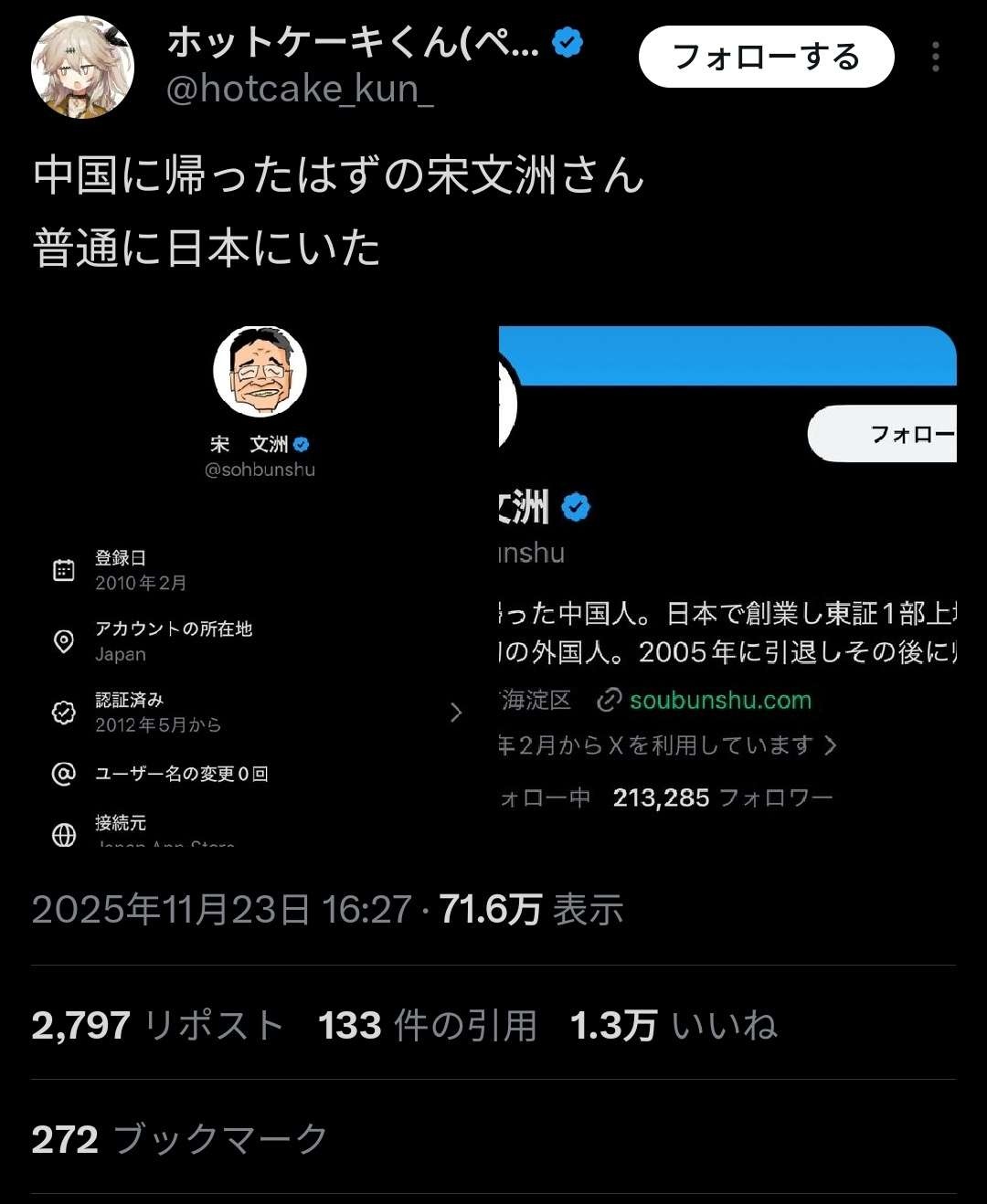View the 2,797 reposts list
987x1204 pixels.
(x=157, y=1025)
